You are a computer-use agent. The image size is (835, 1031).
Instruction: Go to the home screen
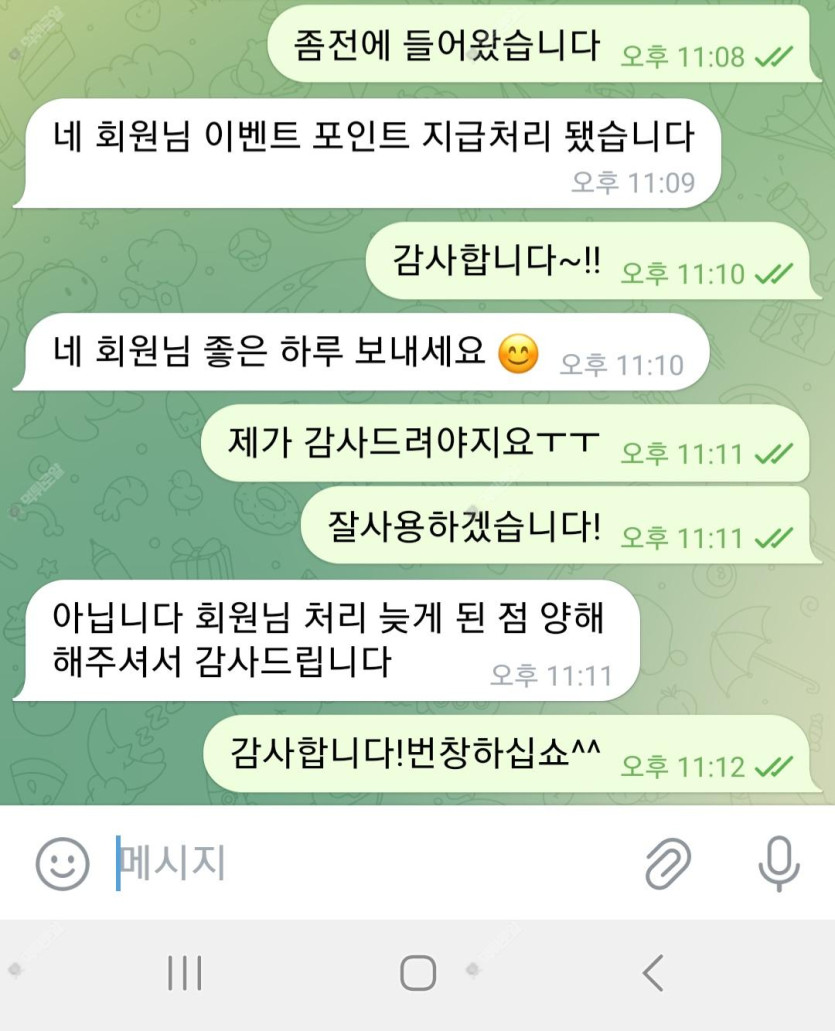pos(418,972)
